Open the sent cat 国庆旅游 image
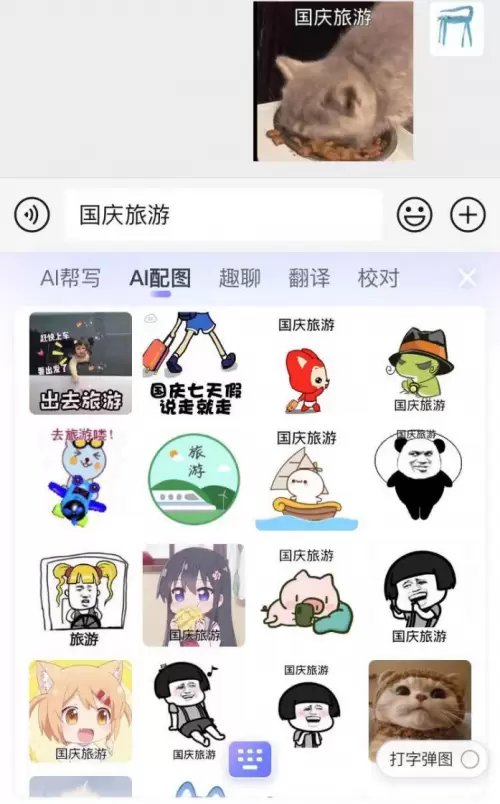500x804 pixels. (x=333, y=81)
